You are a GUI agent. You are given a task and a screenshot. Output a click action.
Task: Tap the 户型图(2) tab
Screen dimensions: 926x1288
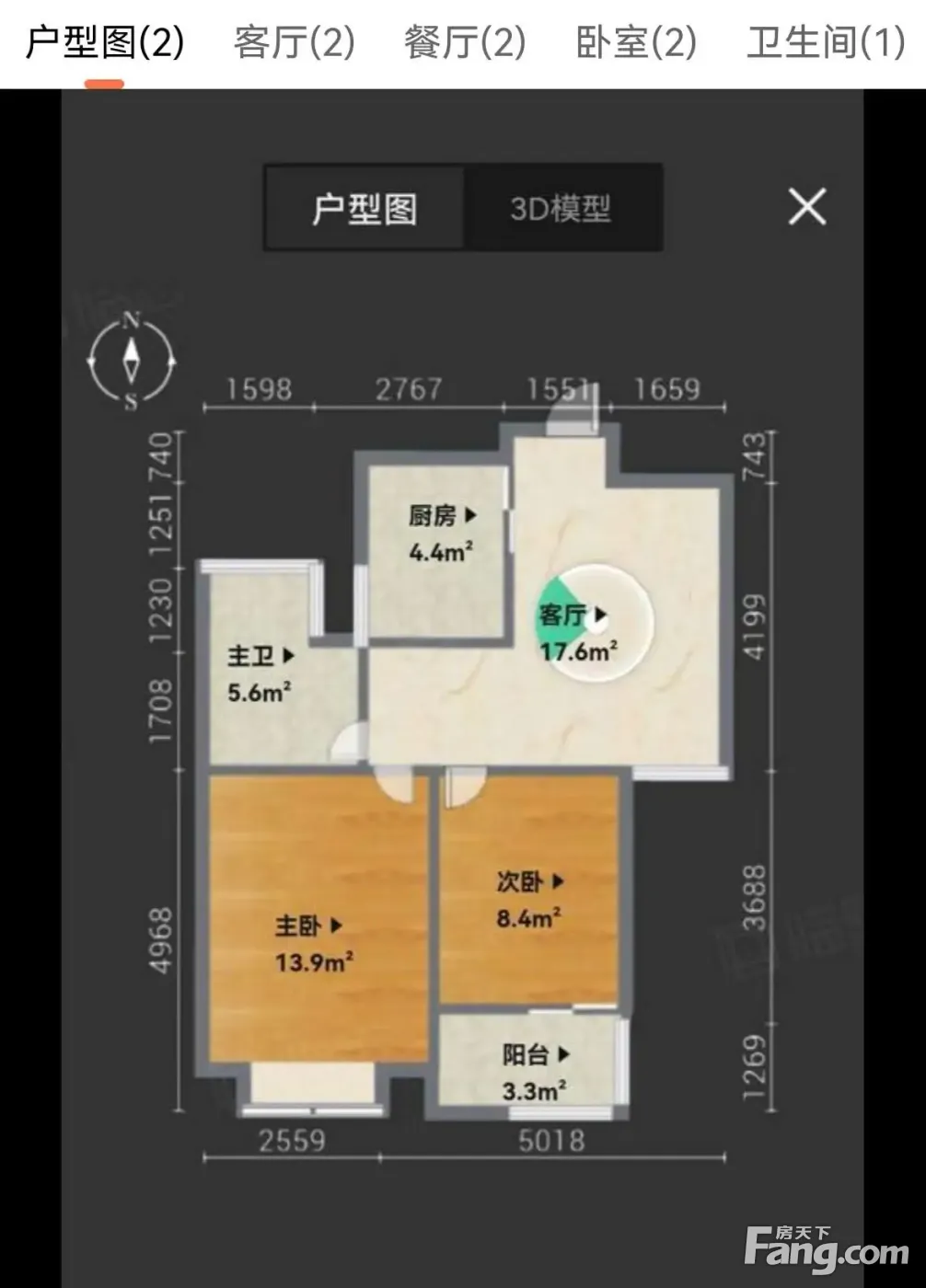click(105, 43)
